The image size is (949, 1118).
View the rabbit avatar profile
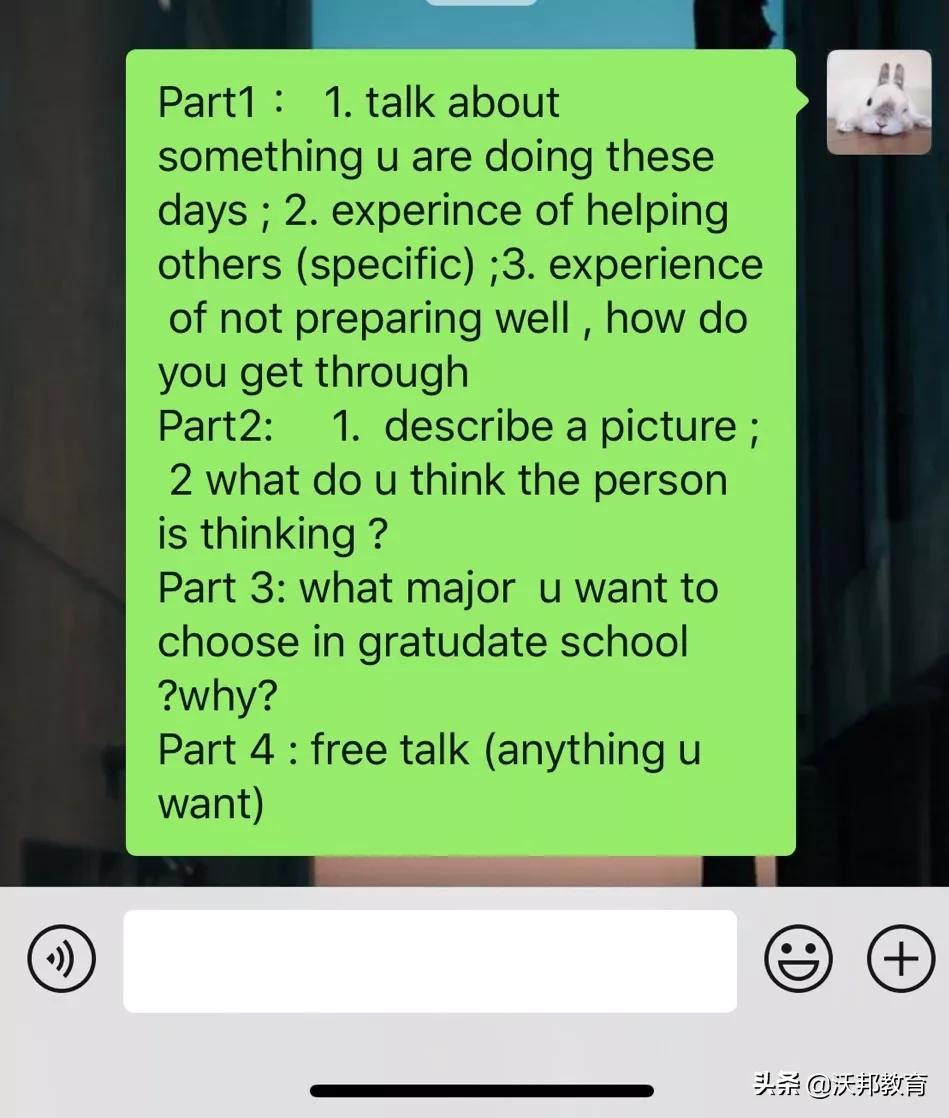coord(879,102)
